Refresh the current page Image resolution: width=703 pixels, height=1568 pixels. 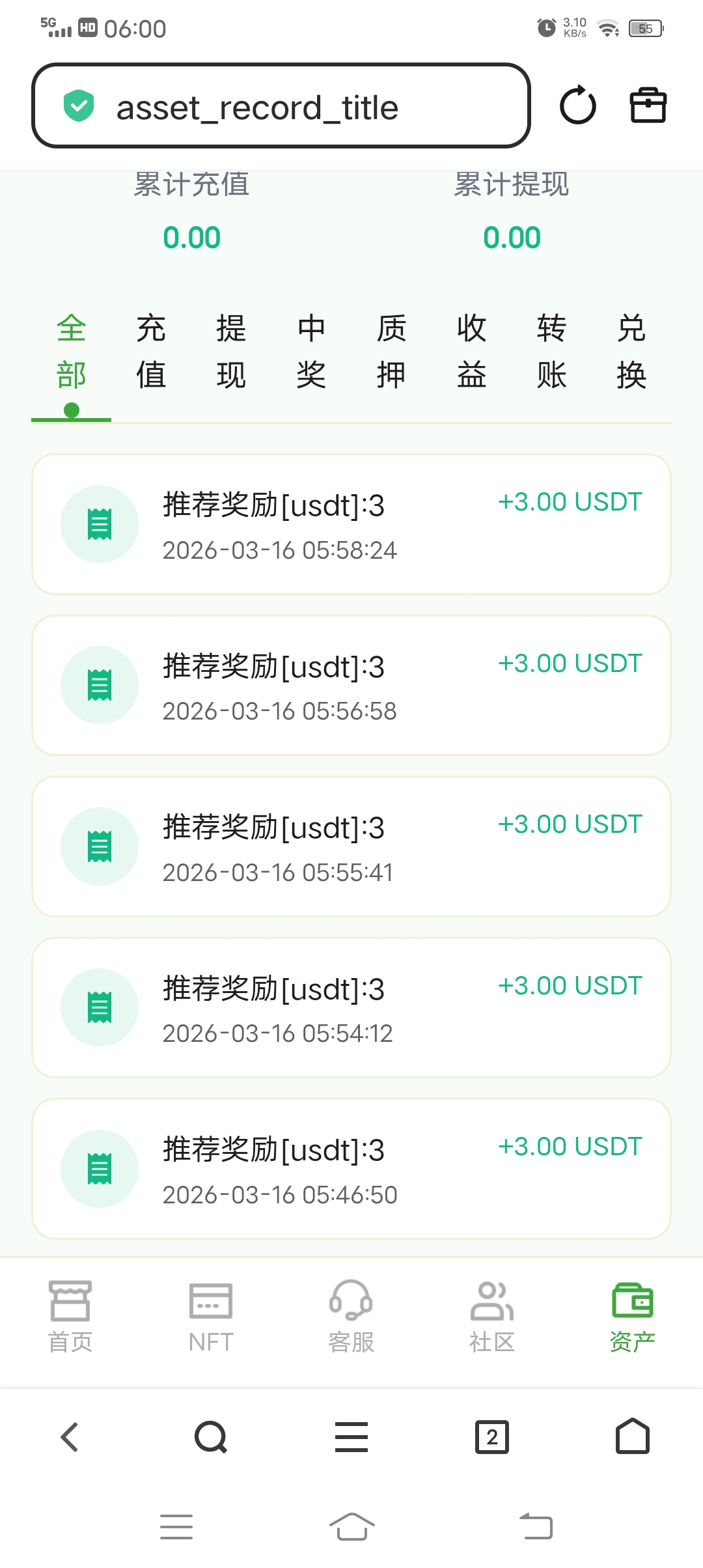(578, 106)
